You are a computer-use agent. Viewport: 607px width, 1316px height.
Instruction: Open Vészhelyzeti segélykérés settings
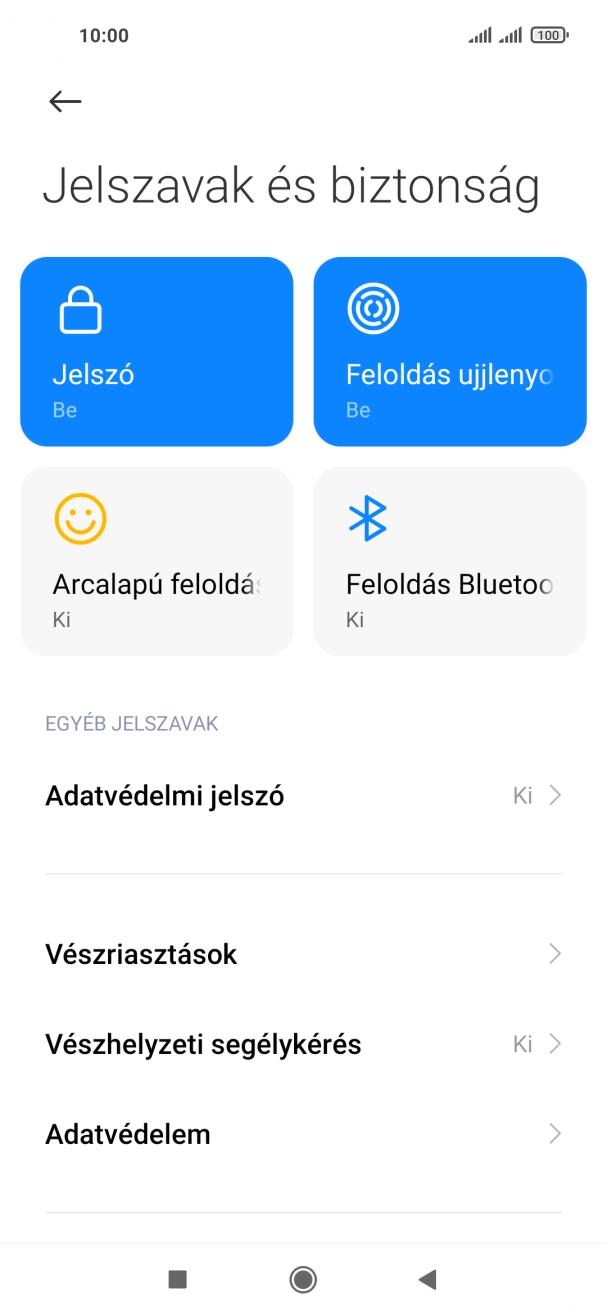303,1044
